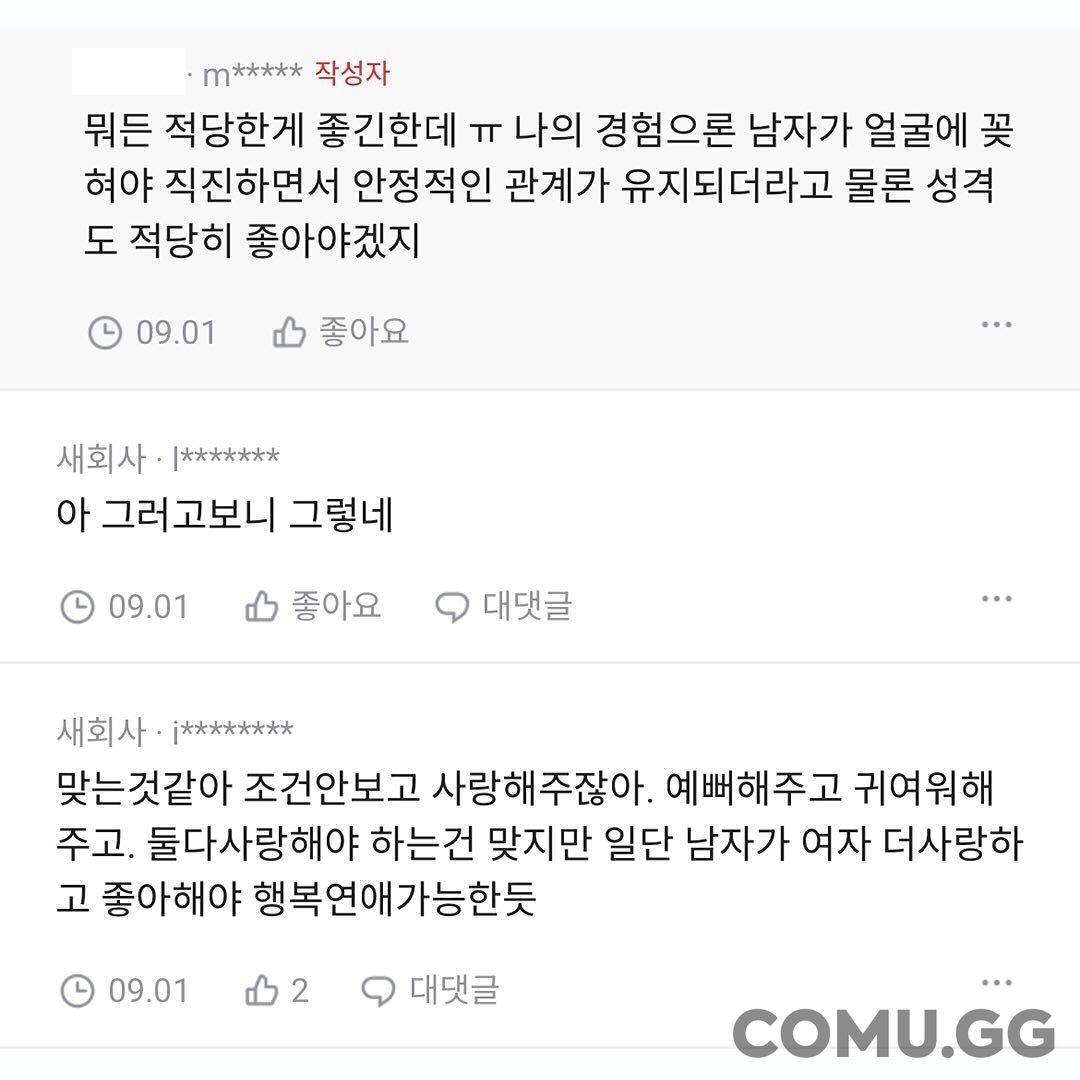
Task: Open more options for "아 그러고보니 그렇네" comment
Action: [x=996, y=599]
